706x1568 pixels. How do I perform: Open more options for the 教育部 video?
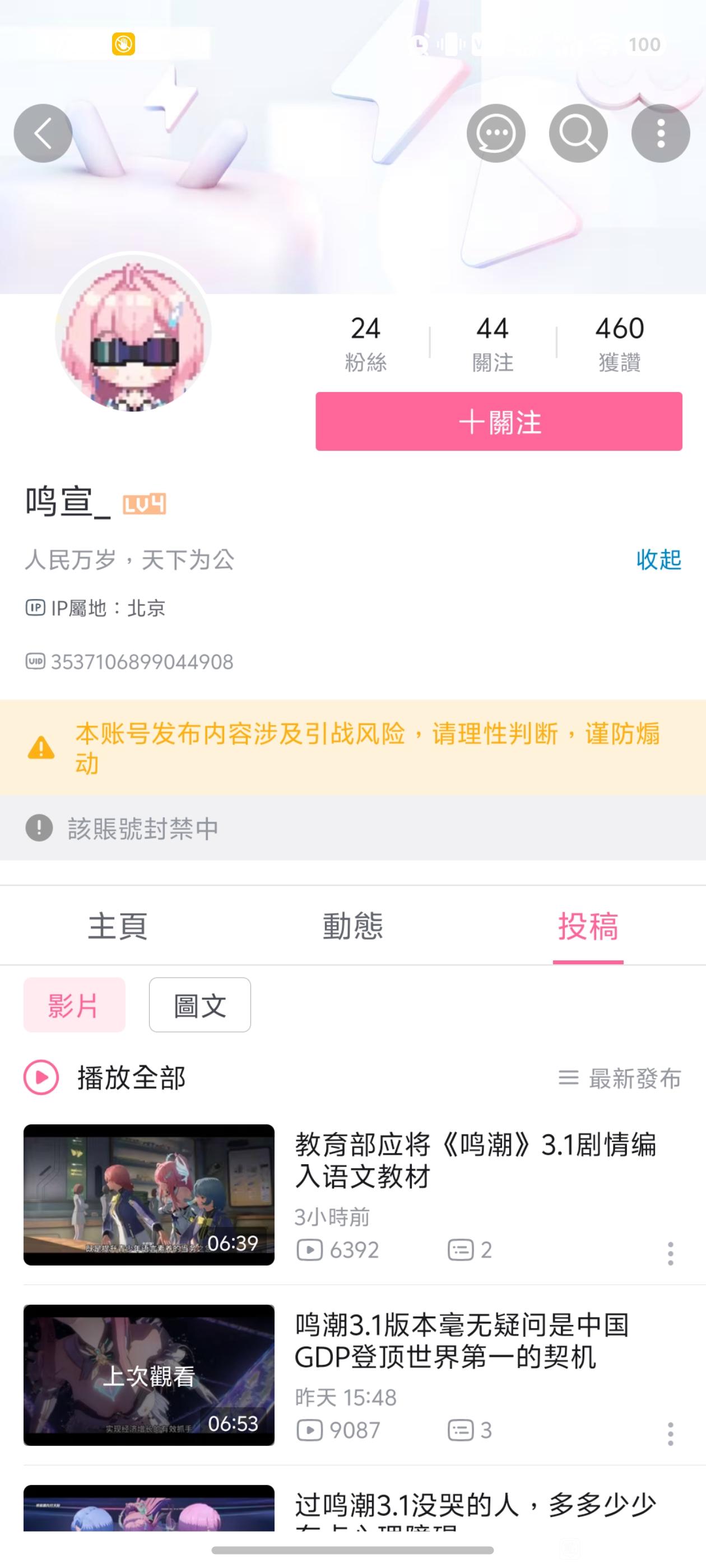[670, 1254]
